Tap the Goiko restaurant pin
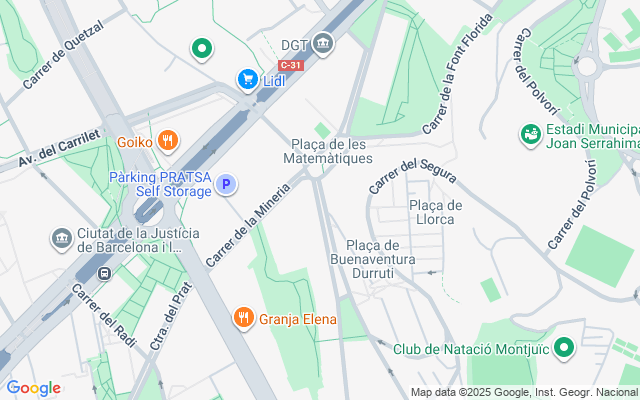This screenshot has width=640, height=400. [168, 141]
